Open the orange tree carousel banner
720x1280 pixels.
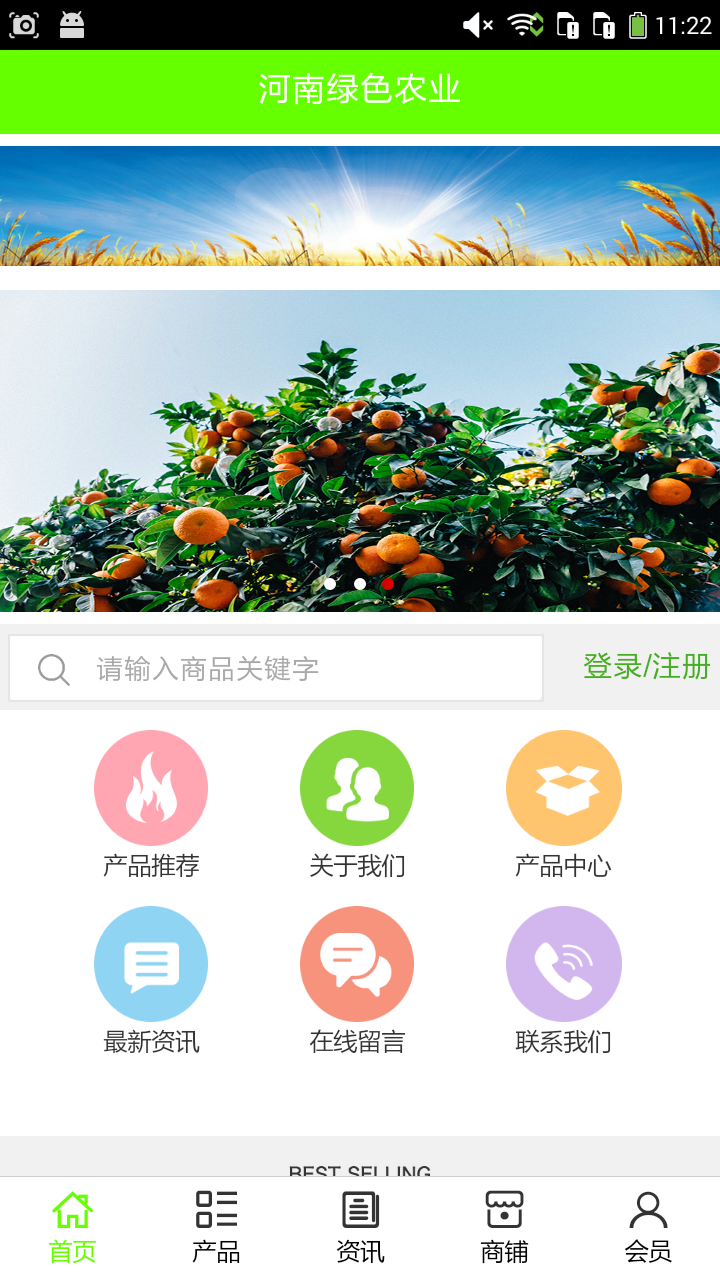pos(360,450)
